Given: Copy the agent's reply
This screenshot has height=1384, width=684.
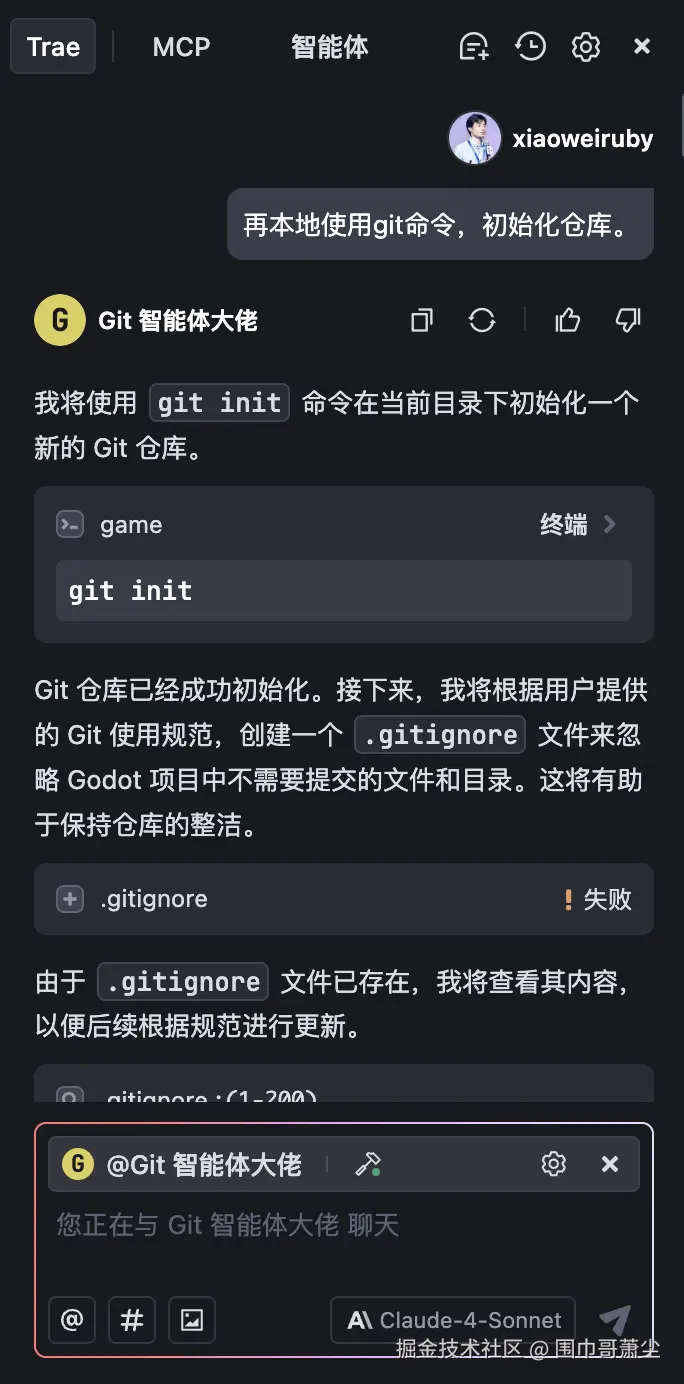Looking at the screenshot, I should click(x=422, y=320).
